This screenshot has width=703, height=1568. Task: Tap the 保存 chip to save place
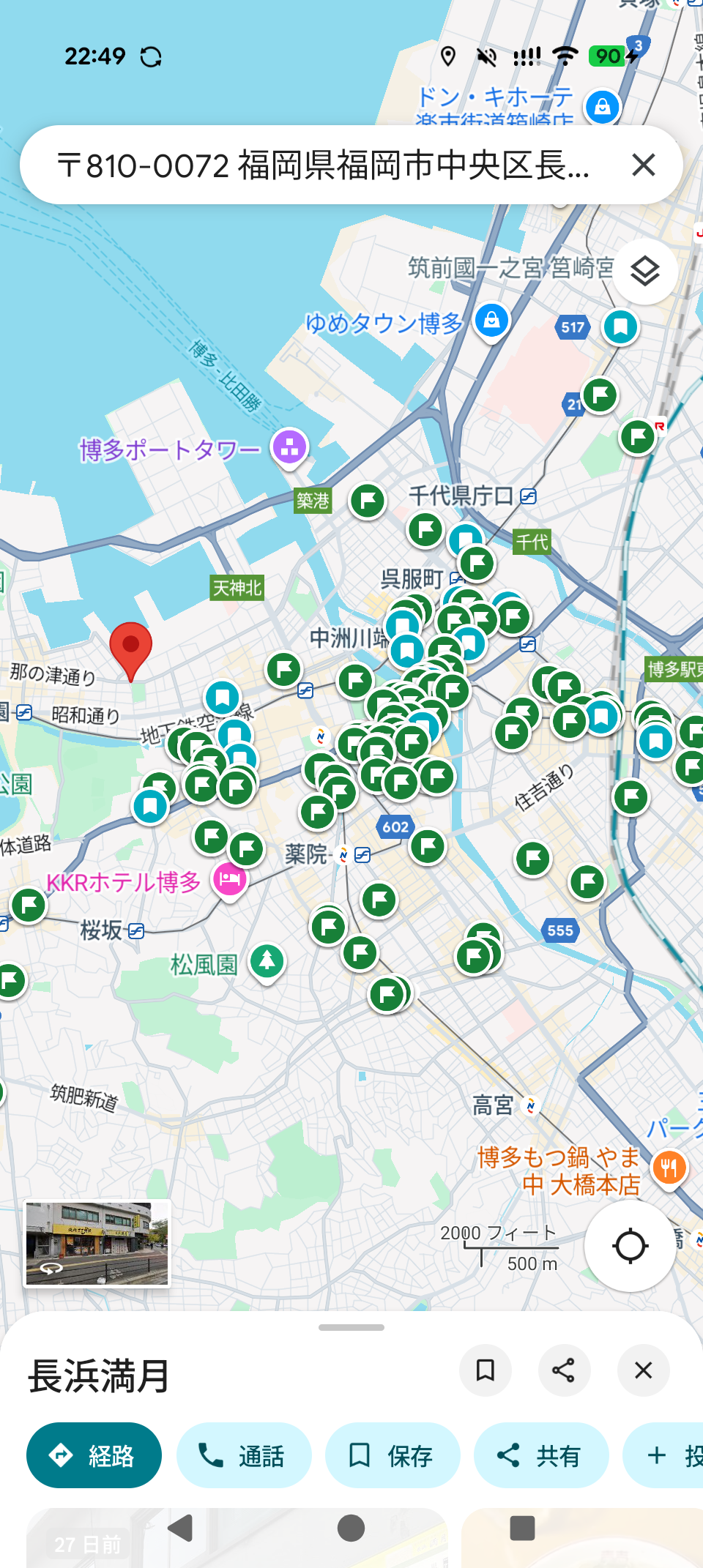(x=392, y=1455)
